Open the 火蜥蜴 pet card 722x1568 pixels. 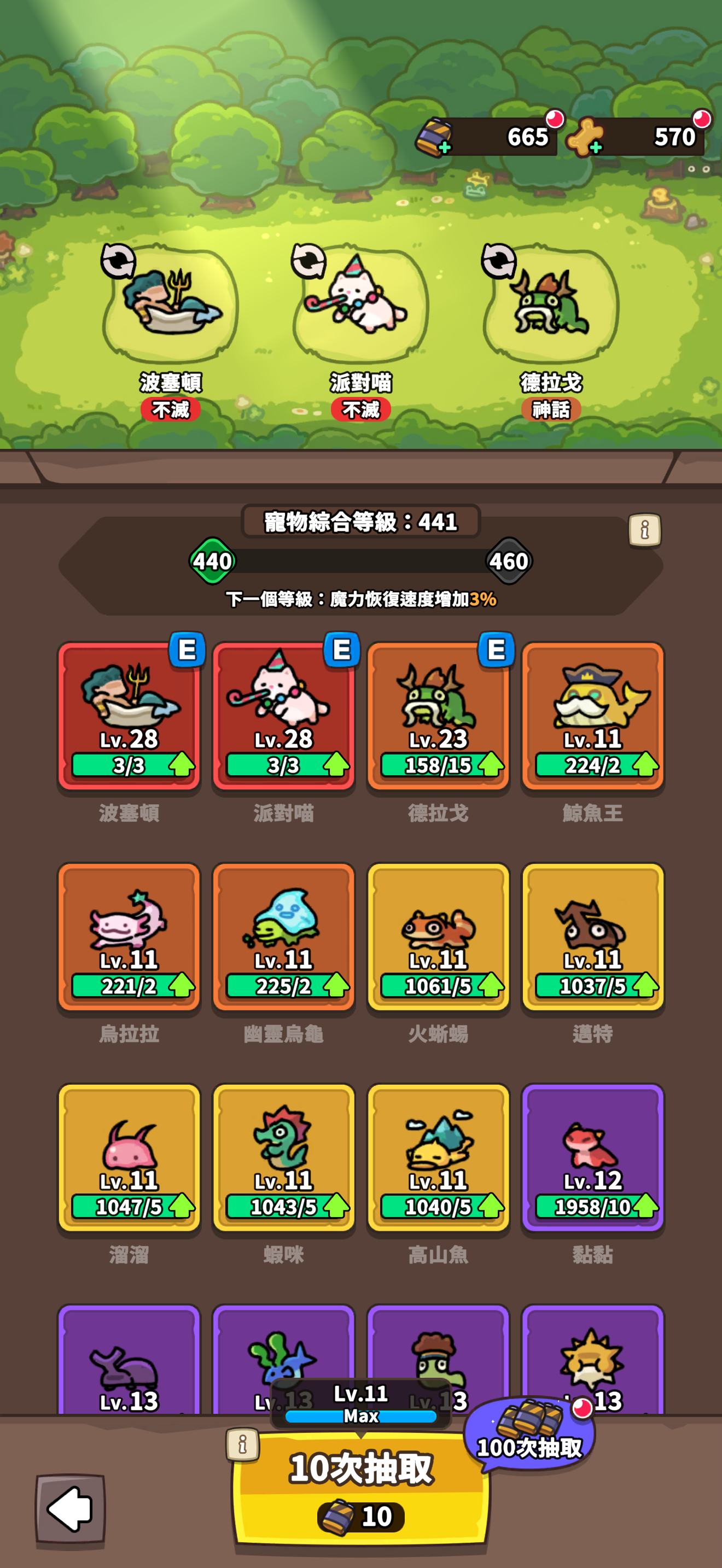pos(438,937)
